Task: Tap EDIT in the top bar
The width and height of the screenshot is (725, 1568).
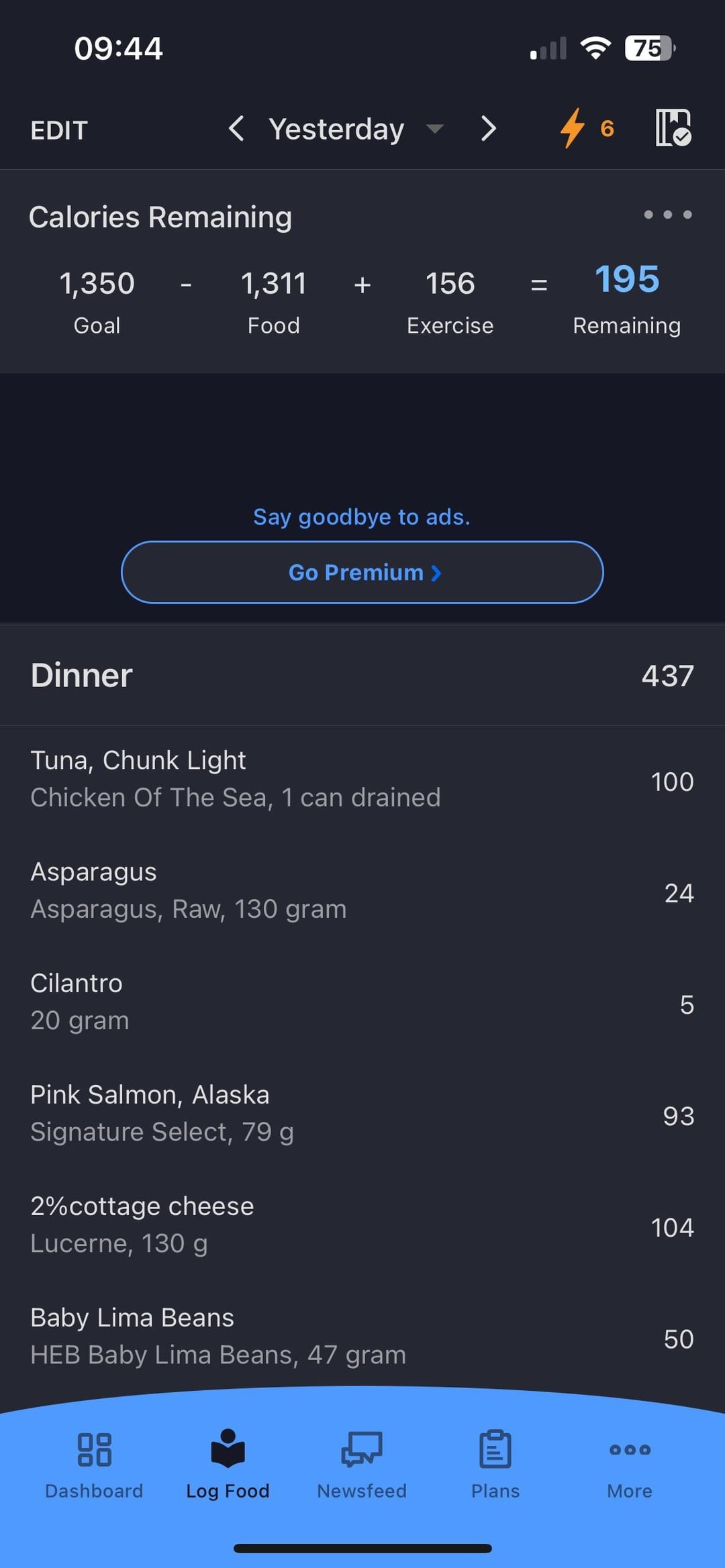Action: (x=59, y=130)
